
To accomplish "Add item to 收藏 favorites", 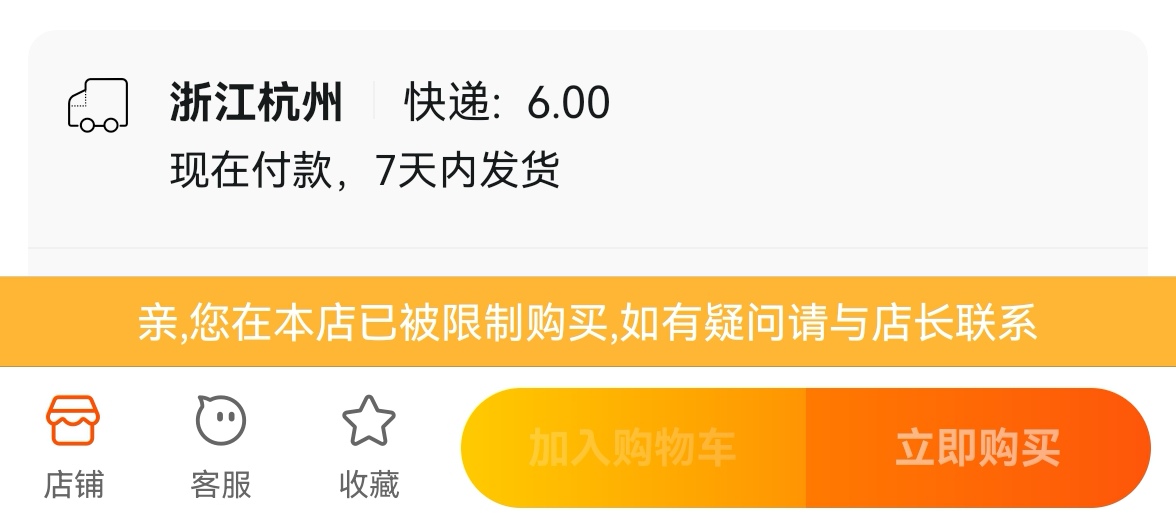I will click(x=369, y=446).
